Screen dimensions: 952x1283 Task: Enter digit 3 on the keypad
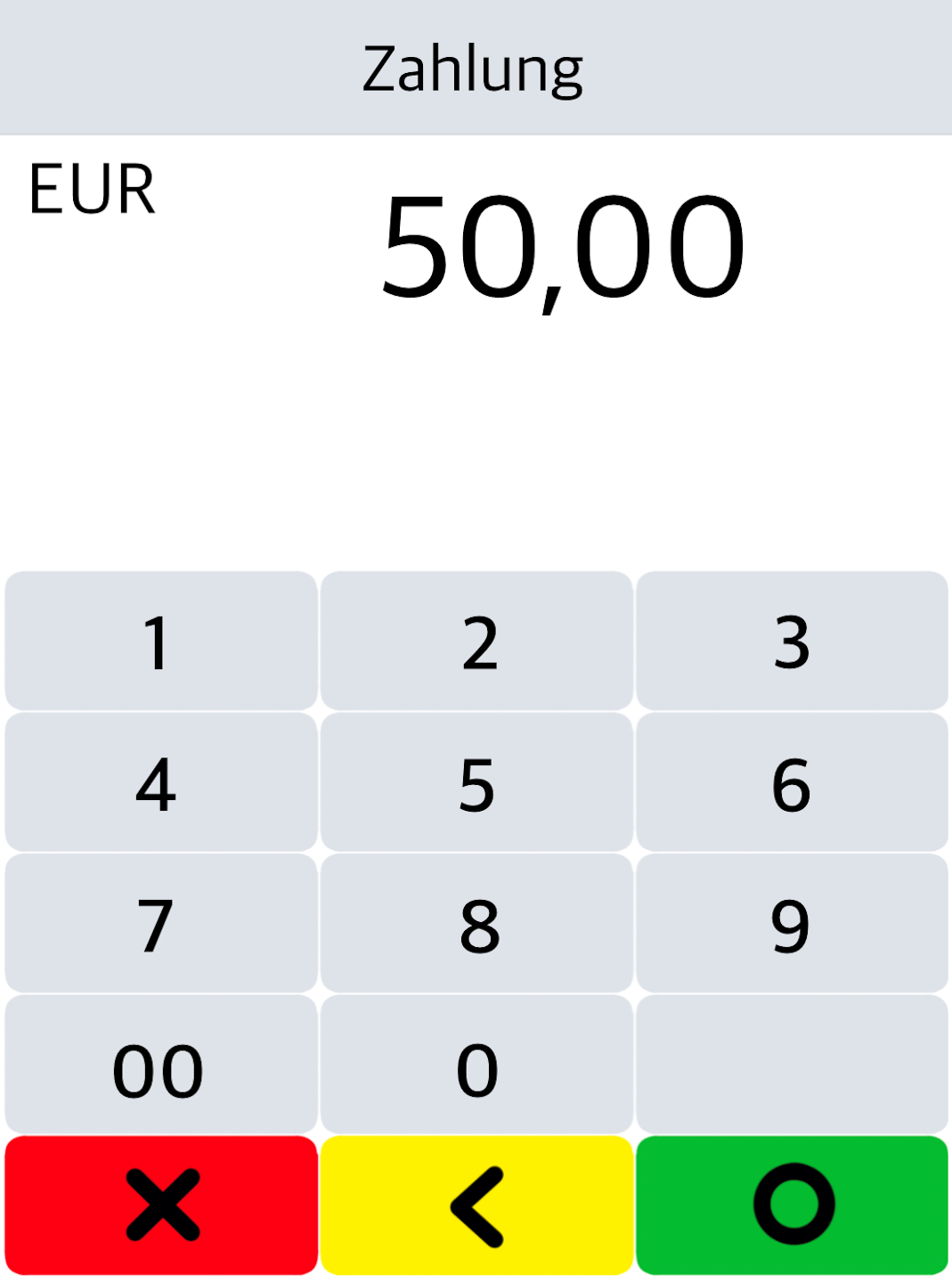click(792, 641)
